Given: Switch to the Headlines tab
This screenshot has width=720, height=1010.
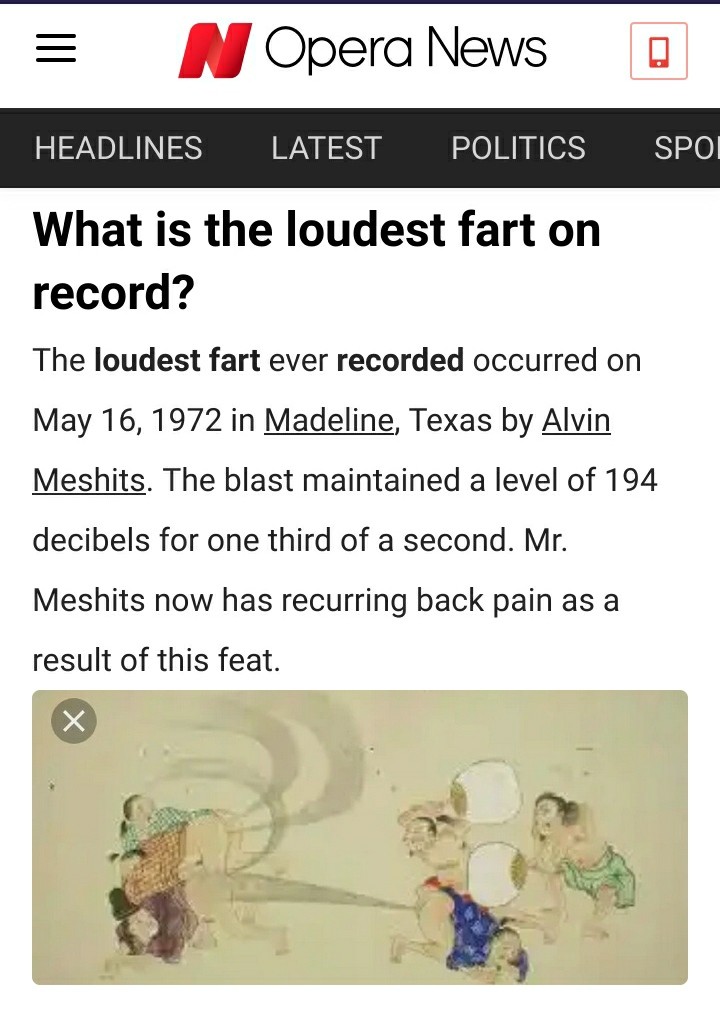Looking at the screenshot, I should 118,148.
